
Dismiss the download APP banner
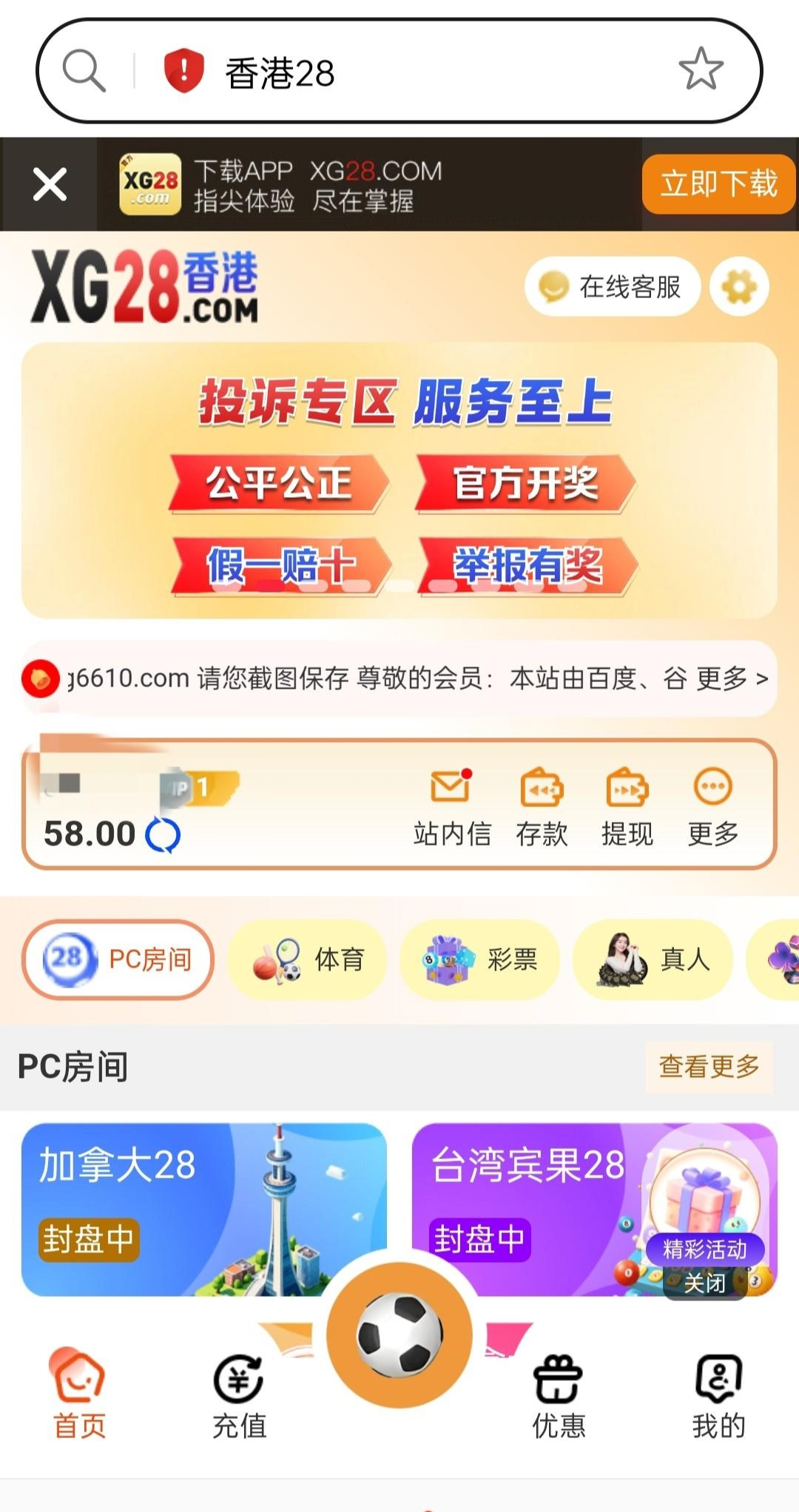tap(50, 184)
